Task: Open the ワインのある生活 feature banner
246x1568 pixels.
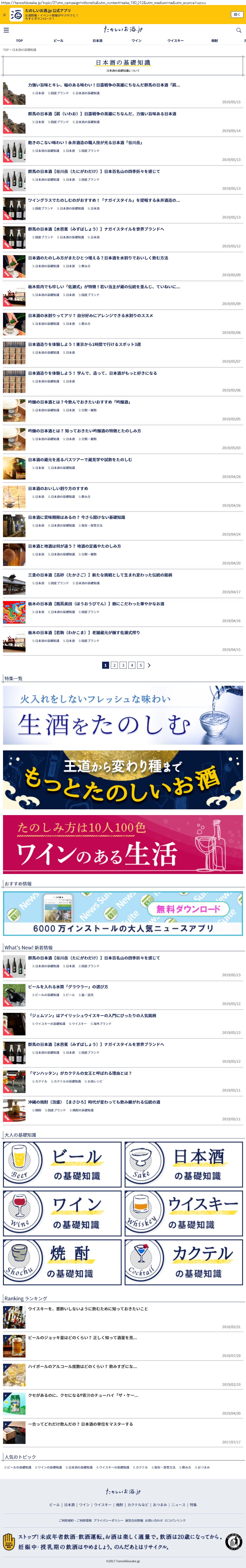Action: point(123,844)
